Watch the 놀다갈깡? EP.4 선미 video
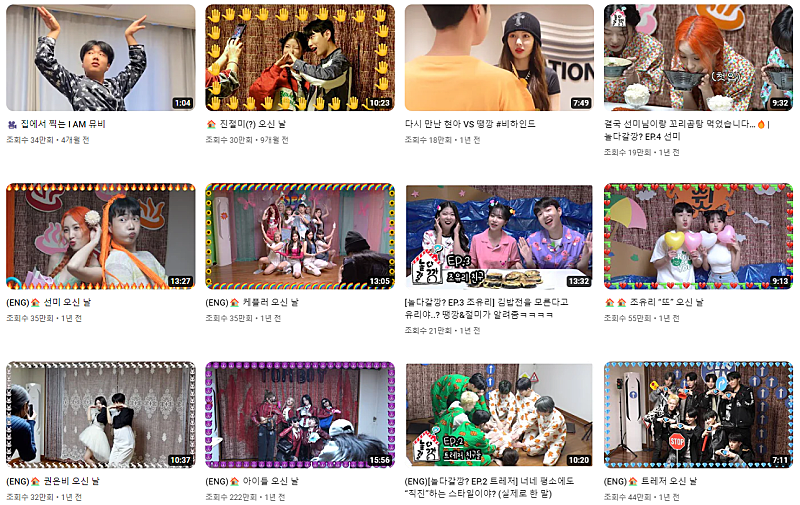The image size is (800, 505). (x=698, y=57)
